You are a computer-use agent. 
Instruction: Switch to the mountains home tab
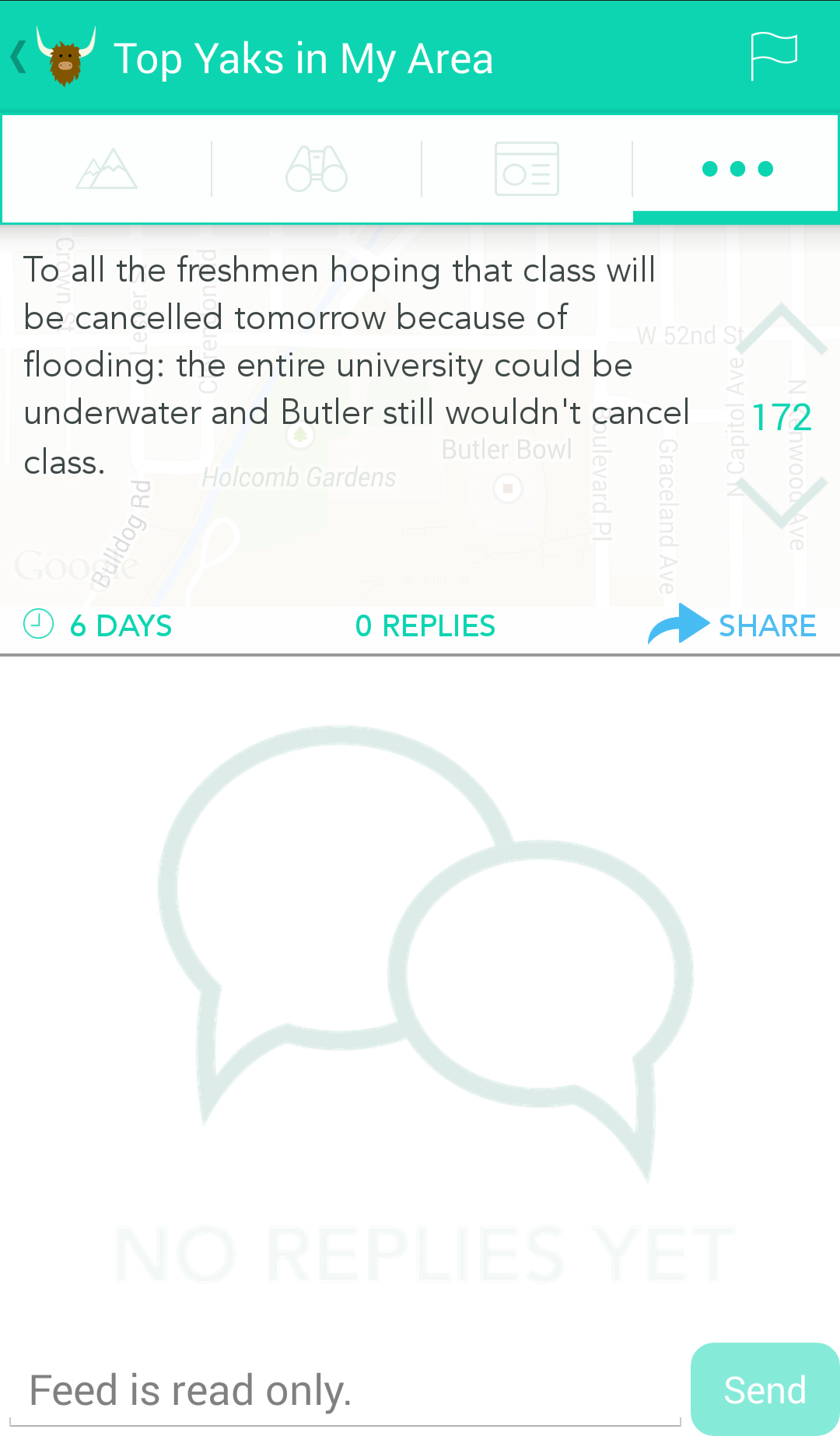point(107,169)
